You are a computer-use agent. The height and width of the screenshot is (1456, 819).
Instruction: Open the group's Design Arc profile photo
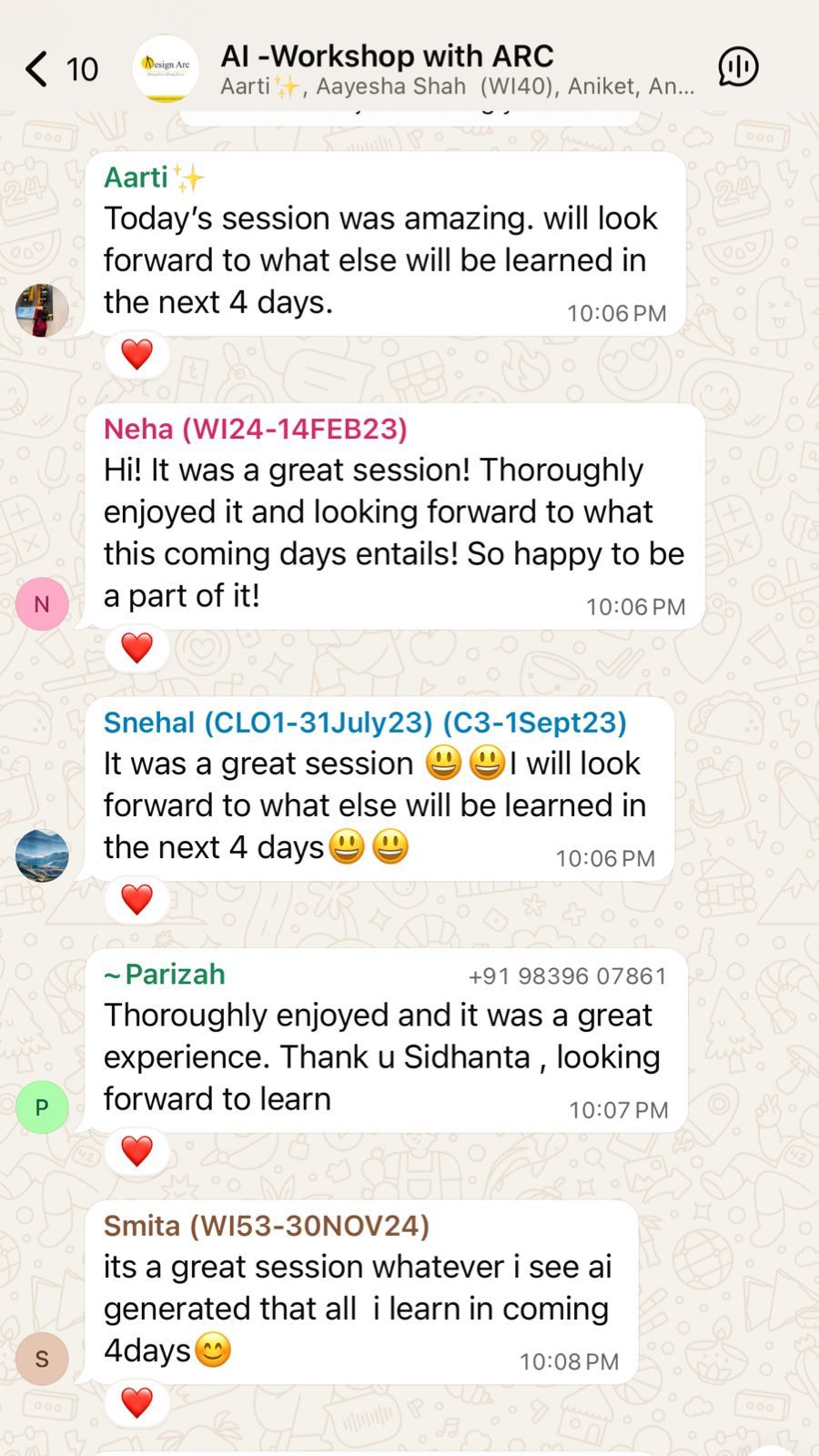pos(166,68)
